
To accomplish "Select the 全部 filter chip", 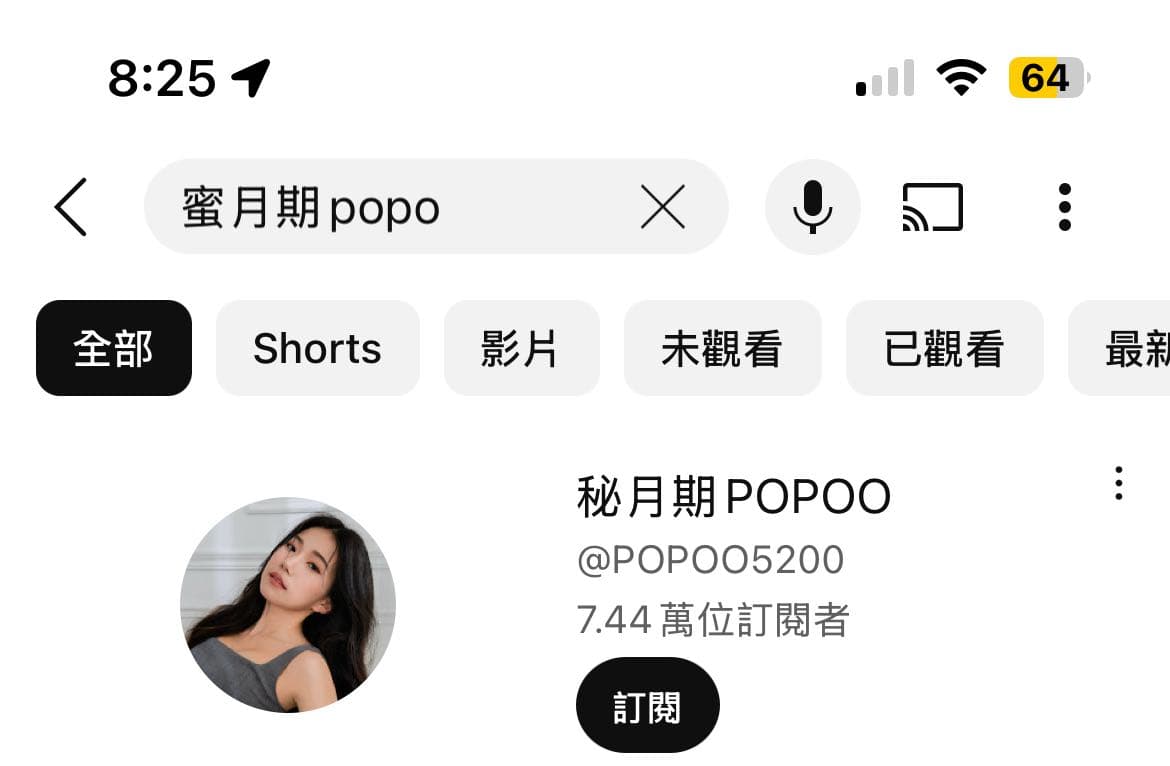I will click(113, 348).
